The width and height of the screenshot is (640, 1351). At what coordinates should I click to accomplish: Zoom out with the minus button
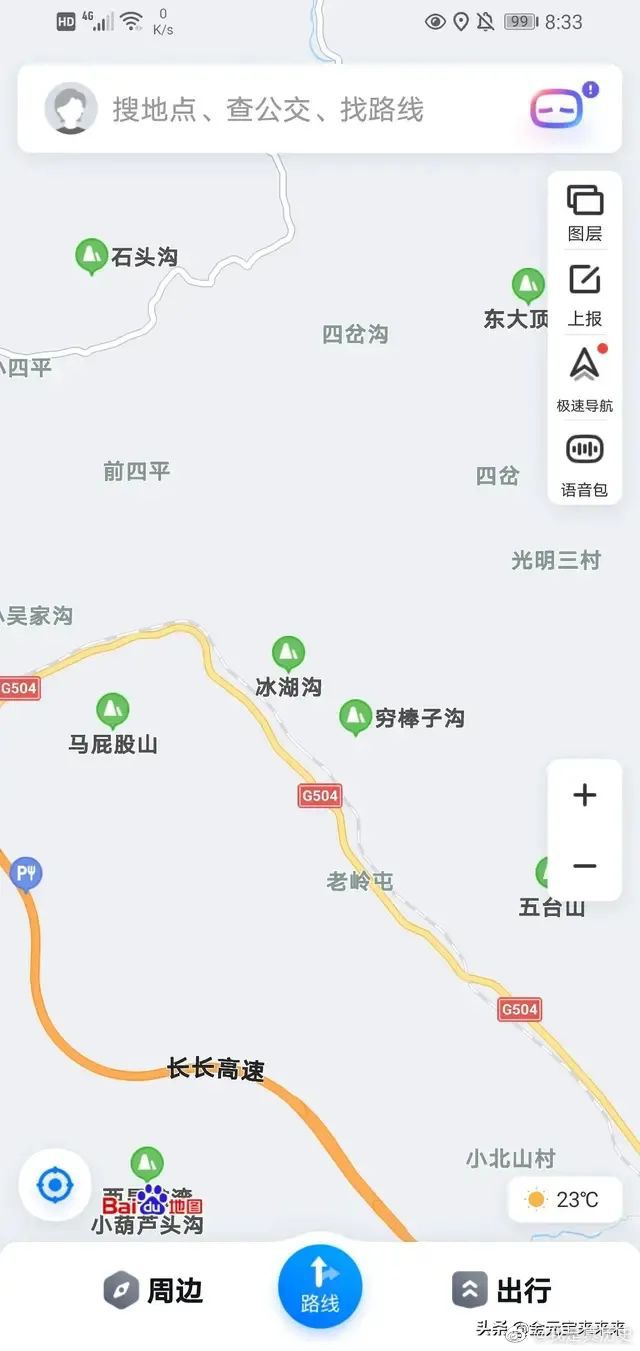585,866
